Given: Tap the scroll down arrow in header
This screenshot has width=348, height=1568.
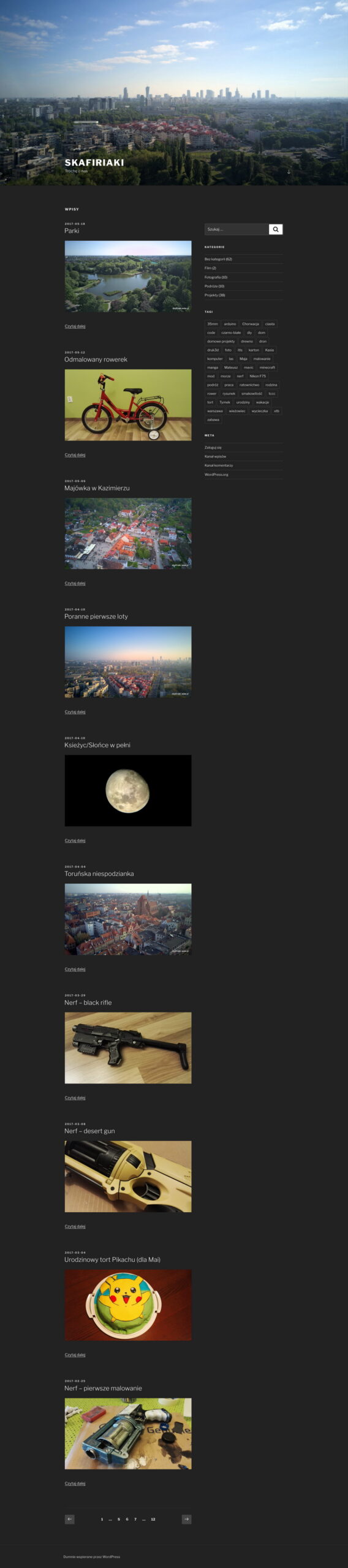Looking at the screenshot, I should pyautogui.click(x=289, y=171).
